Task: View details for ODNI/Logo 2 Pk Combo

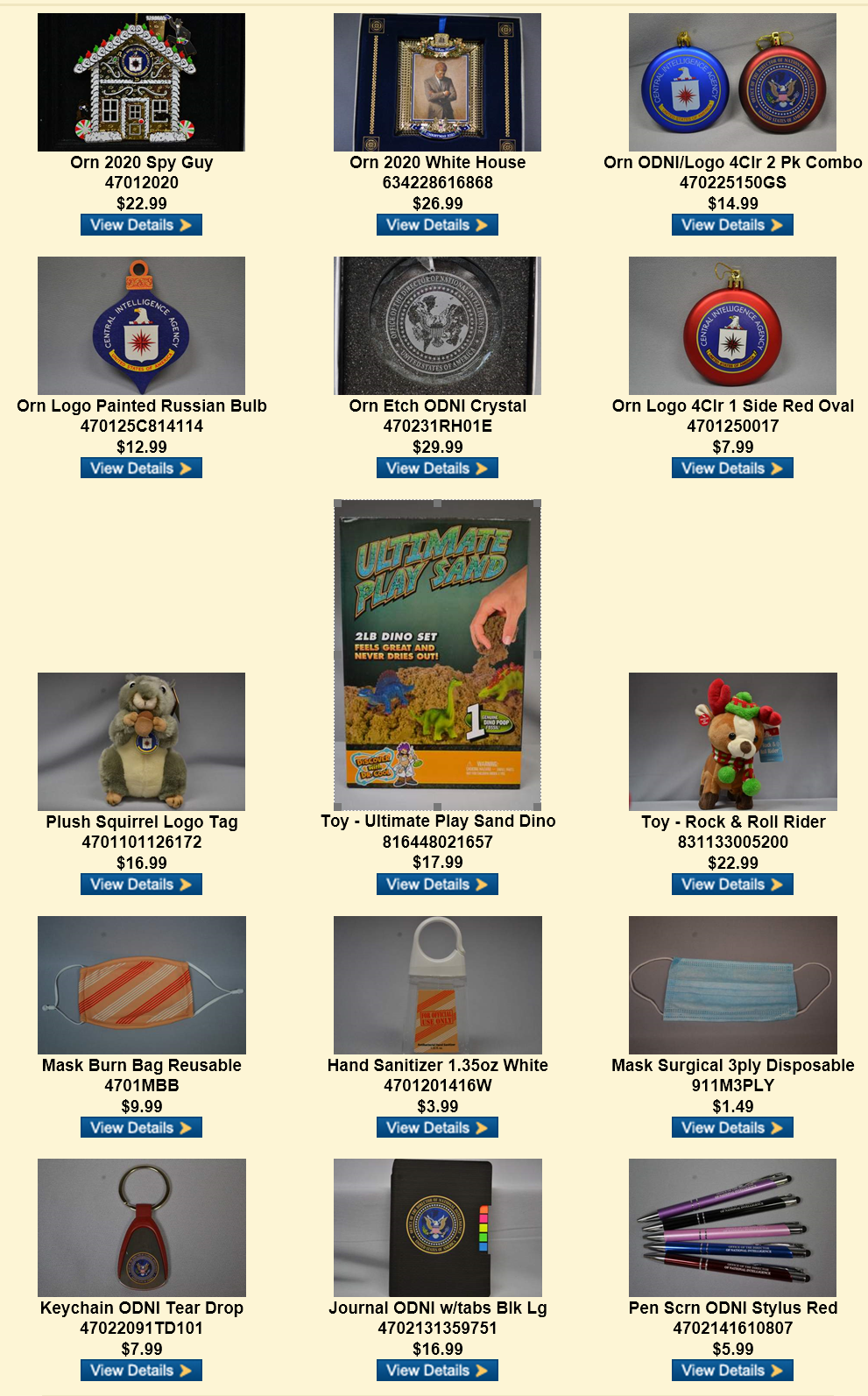Action: (x=732, y=225)
